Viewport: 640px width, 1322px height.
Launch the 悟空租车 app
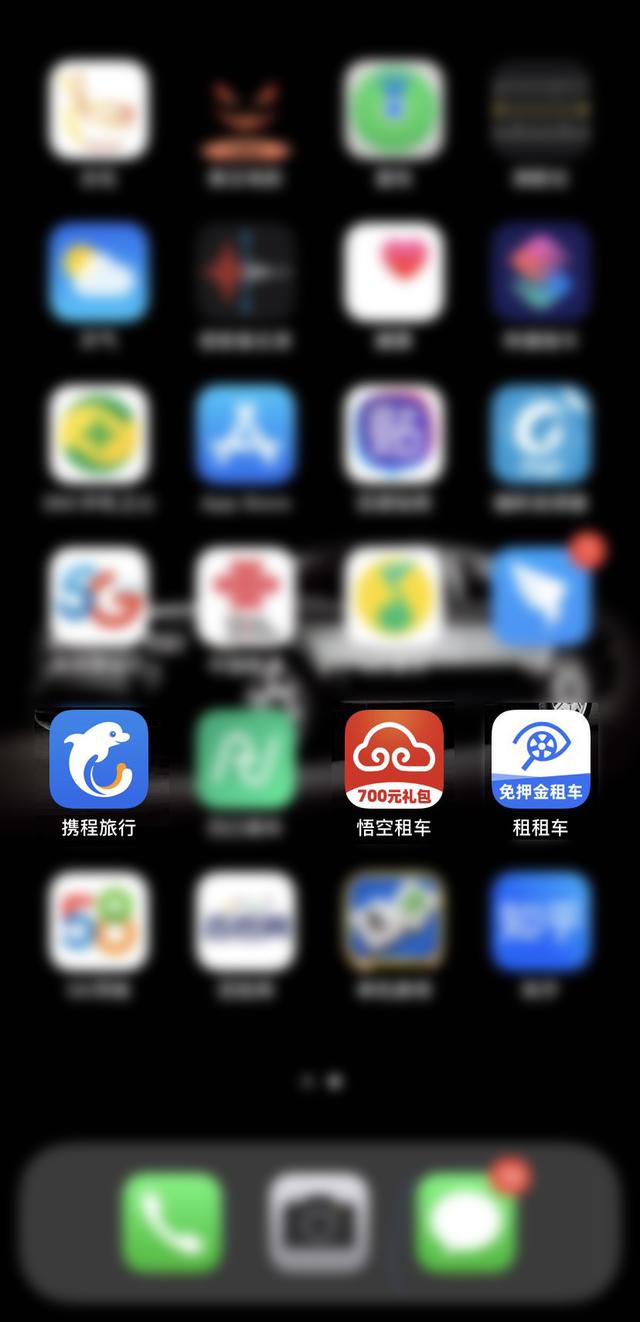(x=394, y=758)
